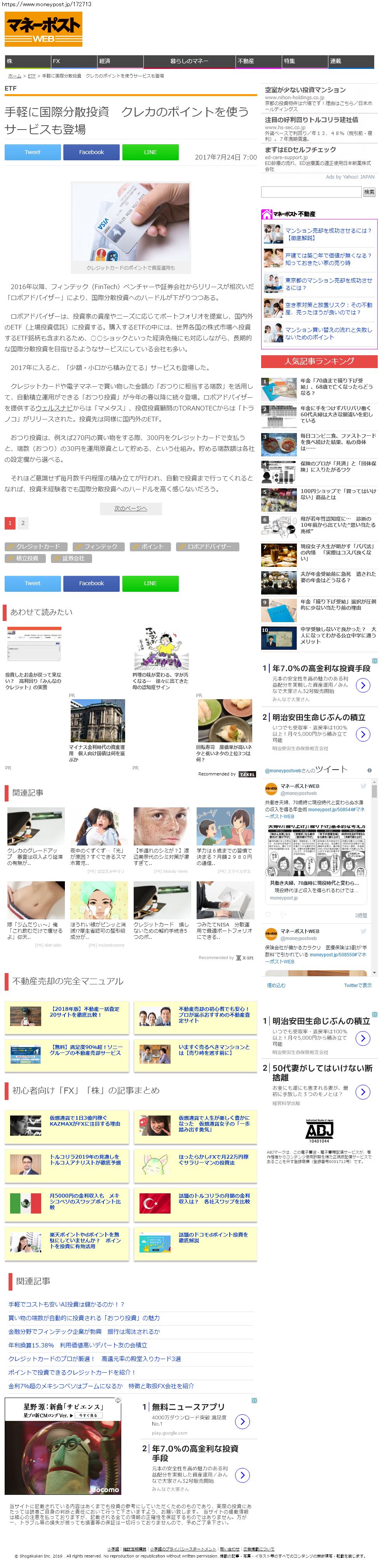Open 小学館のプライバシーステートメント footer link

coord(183,1549)
